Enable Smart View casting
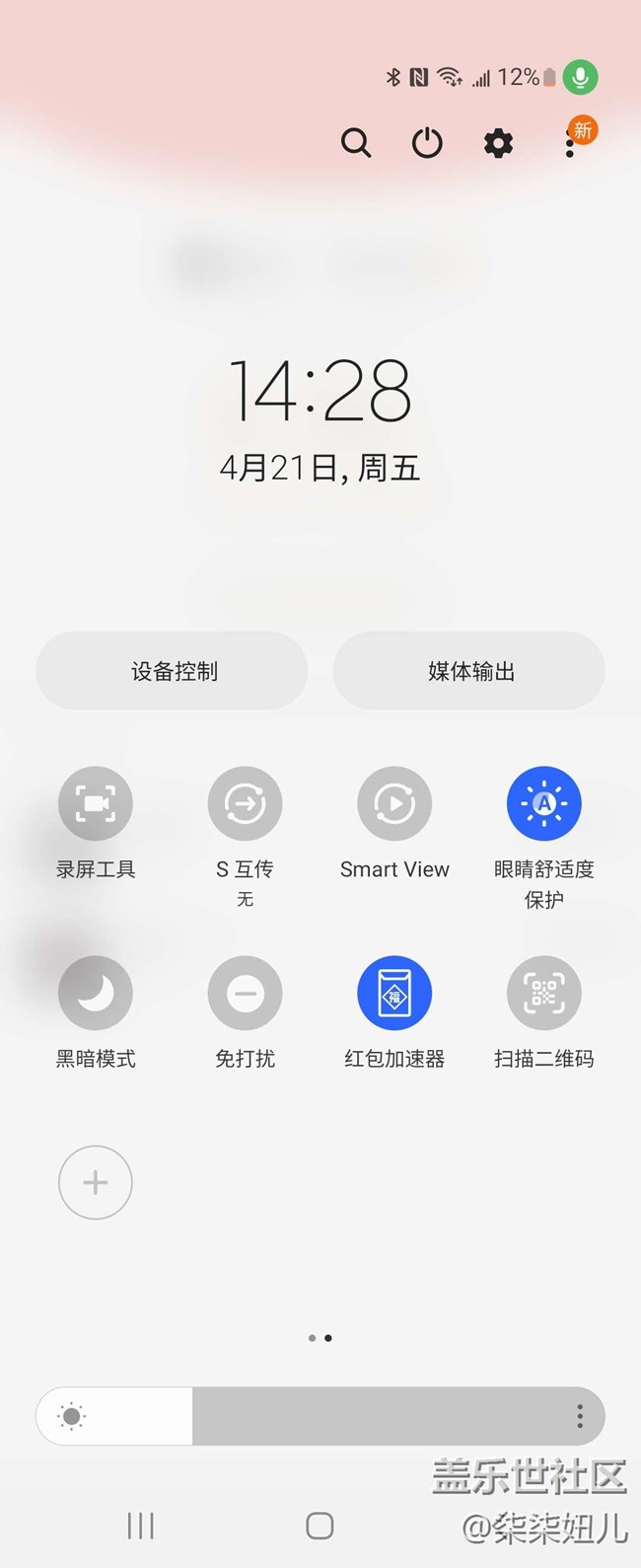This screenshot has height=1568, width=641. tap(394, 804)
